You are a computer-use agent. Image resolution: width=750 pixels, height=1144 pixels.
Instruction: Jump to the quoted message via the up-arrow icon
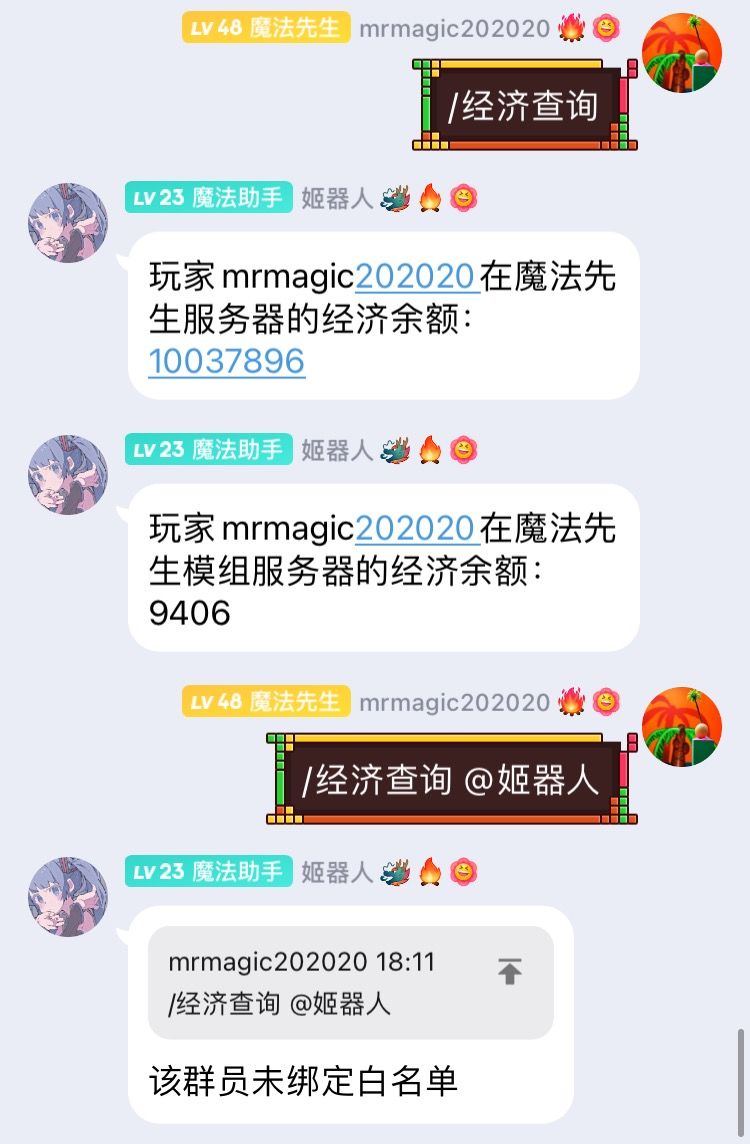point(510,971)
